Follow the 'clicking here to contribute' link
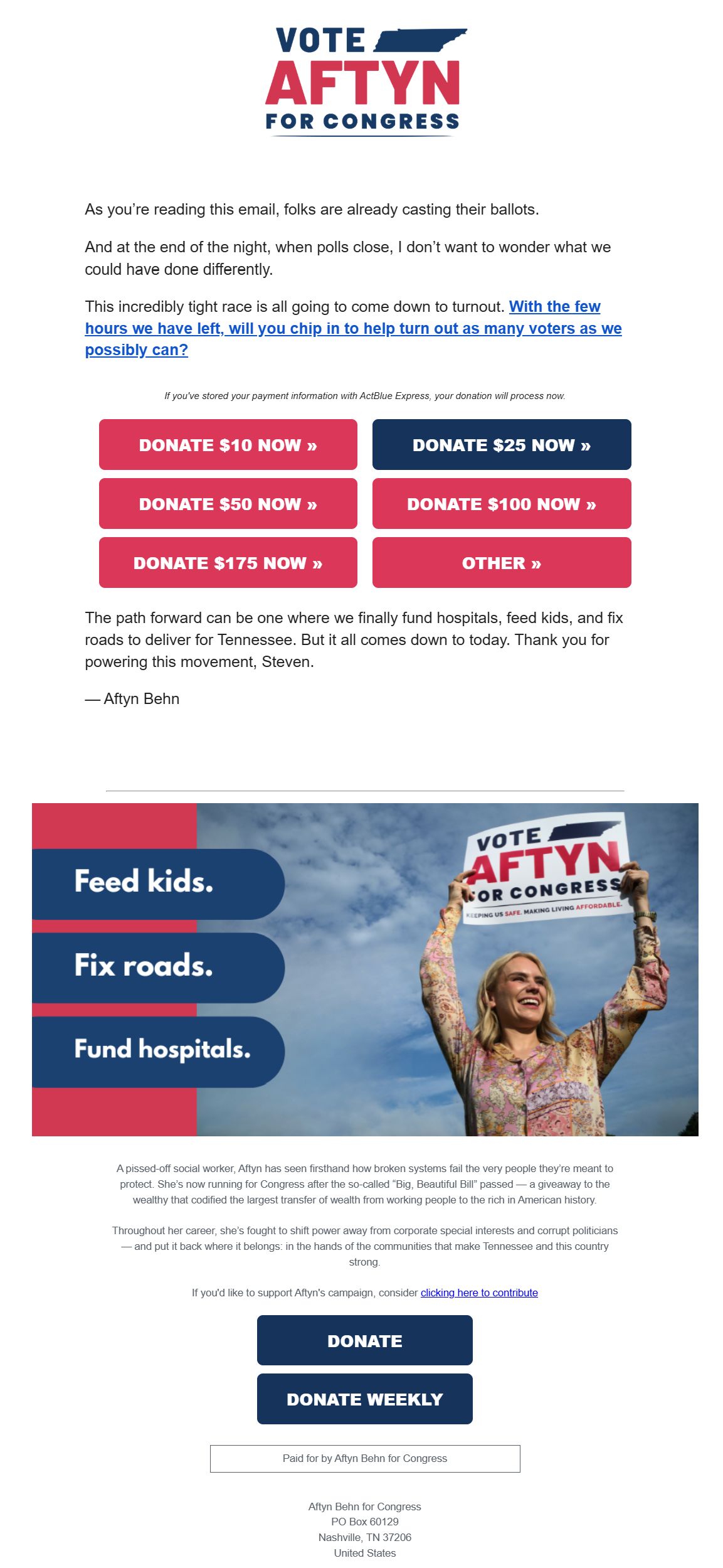Screen dimensions: 723x1568 coord(478,1293)
